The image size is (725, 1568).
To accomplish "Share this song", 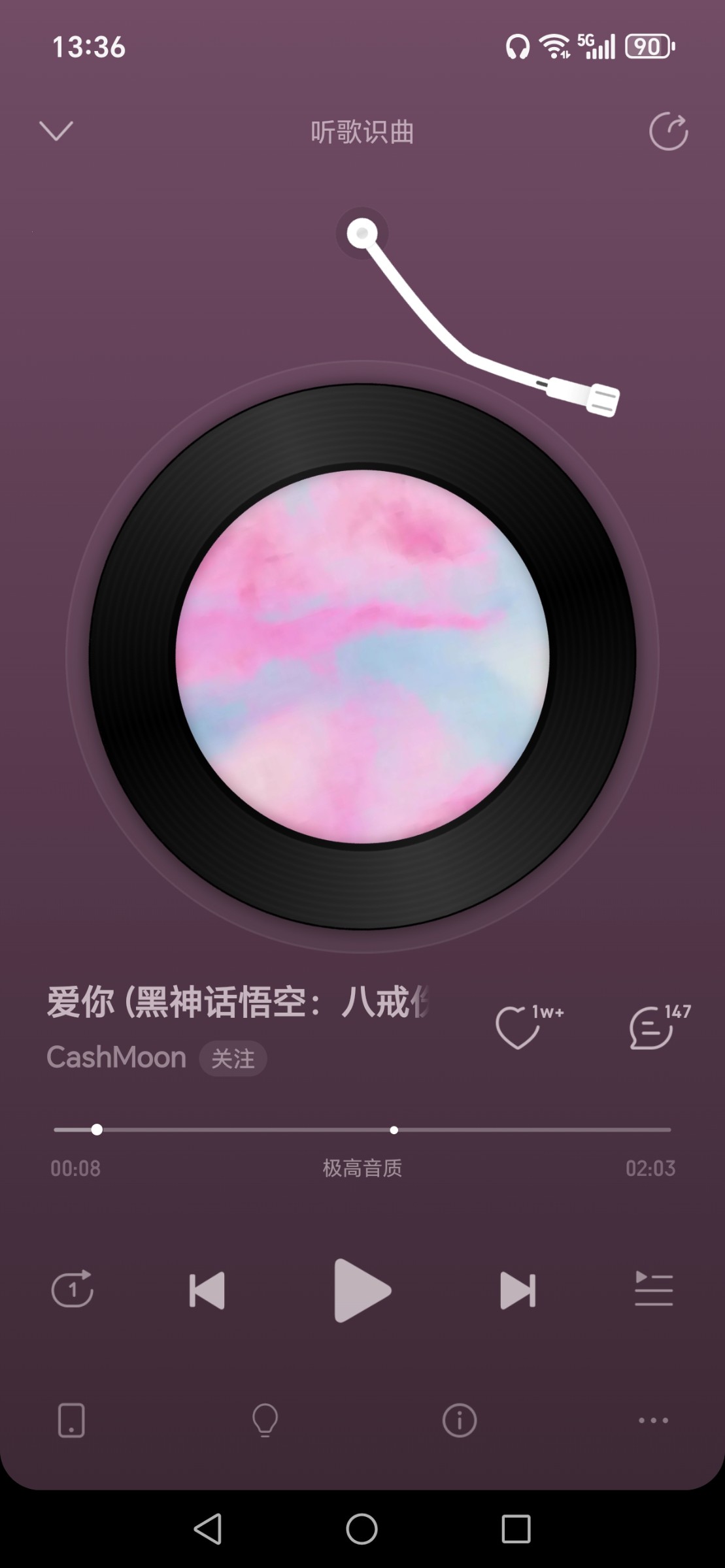I will (x=668, y=131).
